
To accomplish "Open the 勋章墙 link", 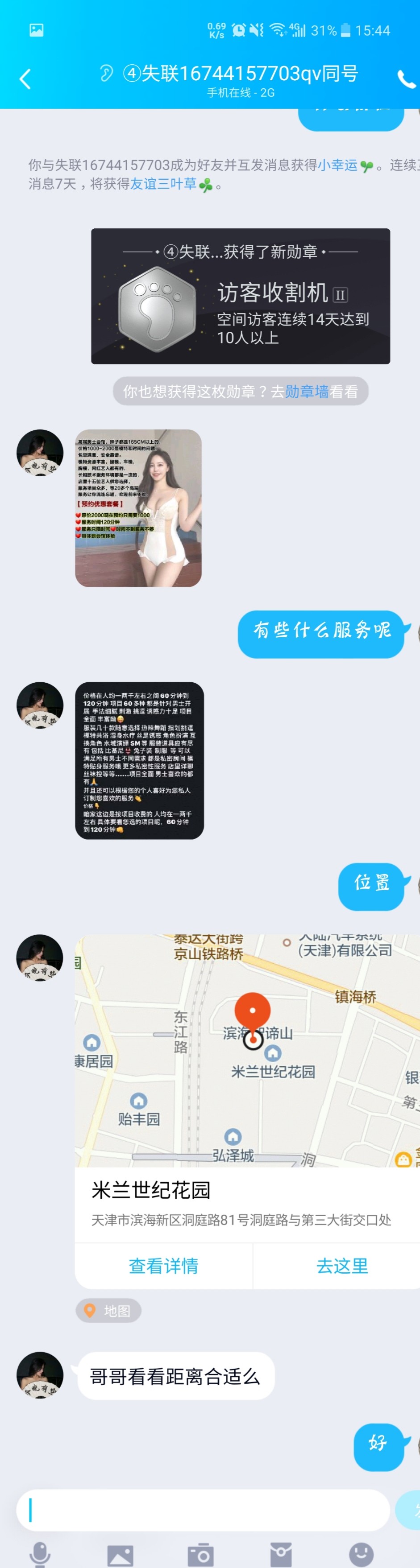I will tap(307, 392).
